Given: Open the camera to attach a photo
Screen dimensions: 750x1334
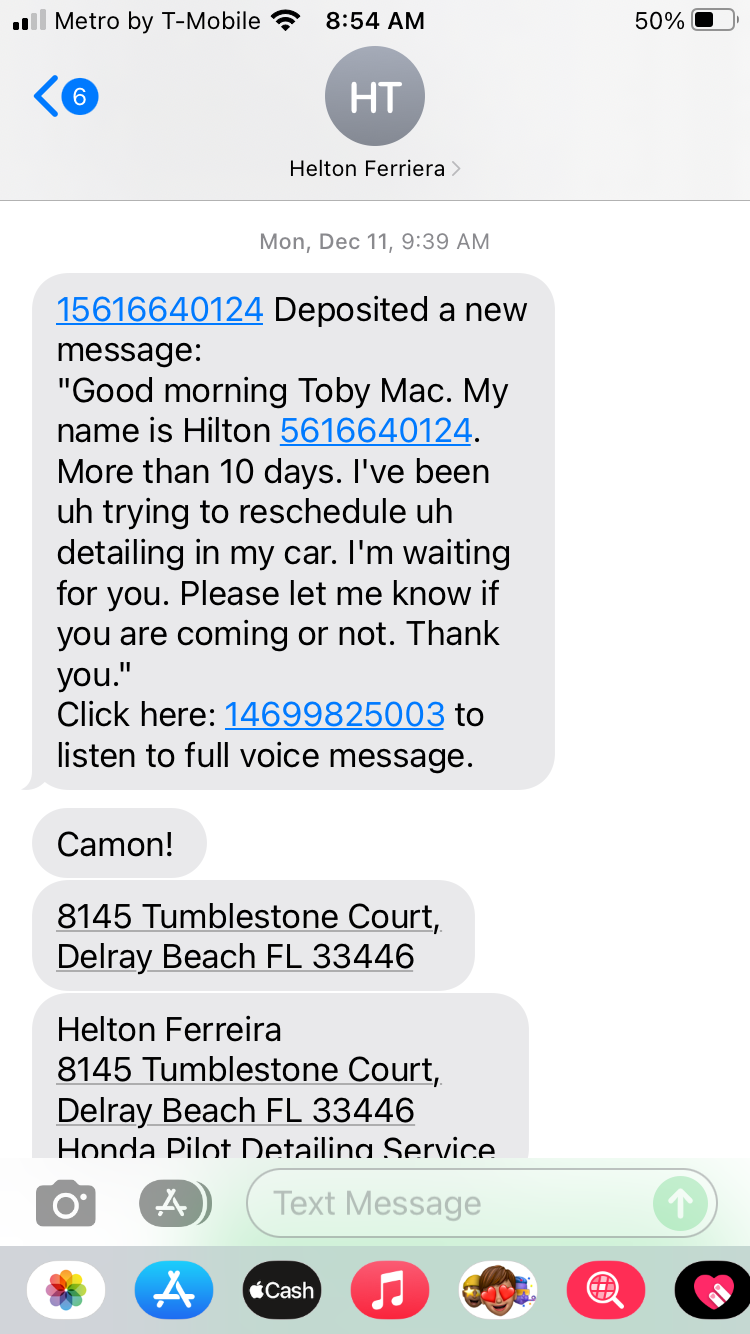Looking at the screenshot, I should pos(66,1204).
